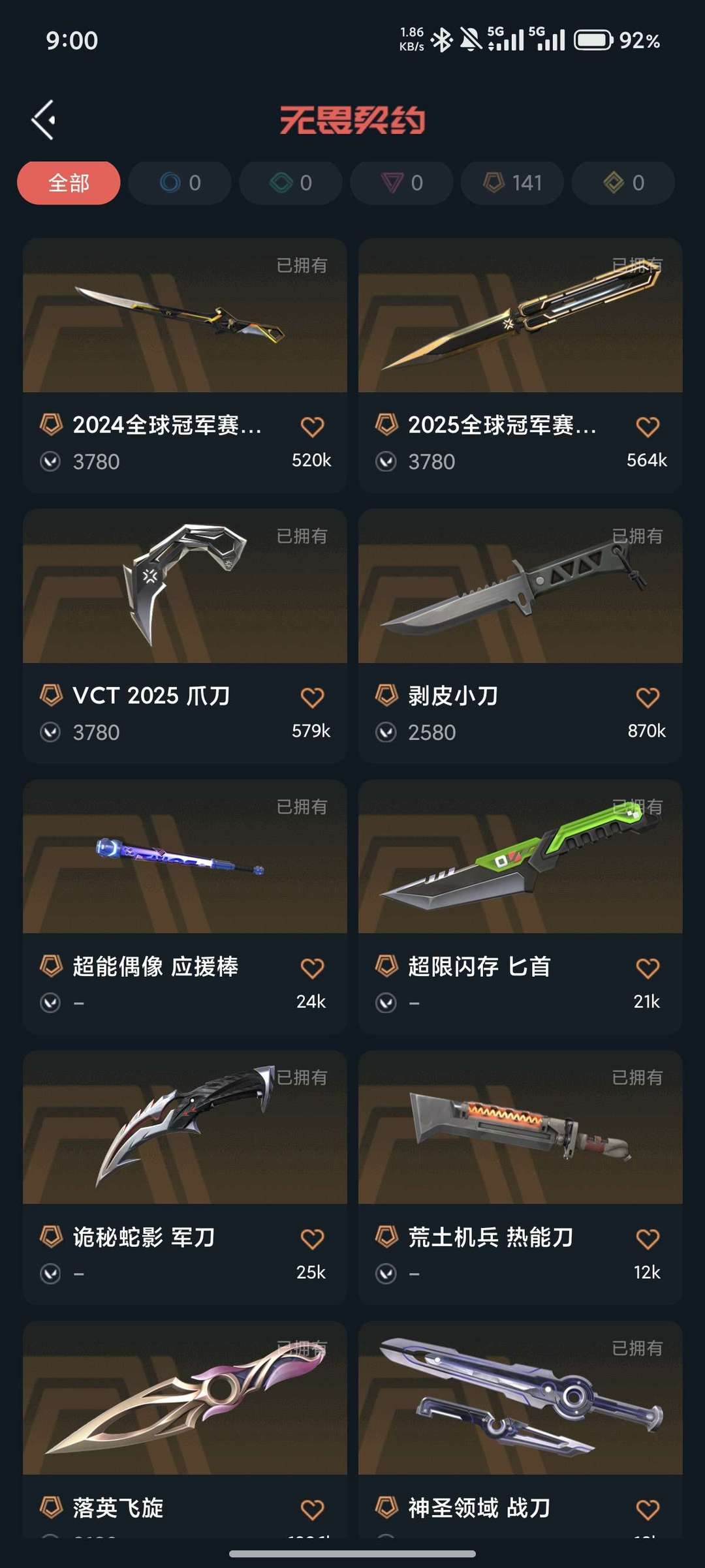
Task: Tap the teal Deluxe-tier filter icon
Action: click(281, 183)
